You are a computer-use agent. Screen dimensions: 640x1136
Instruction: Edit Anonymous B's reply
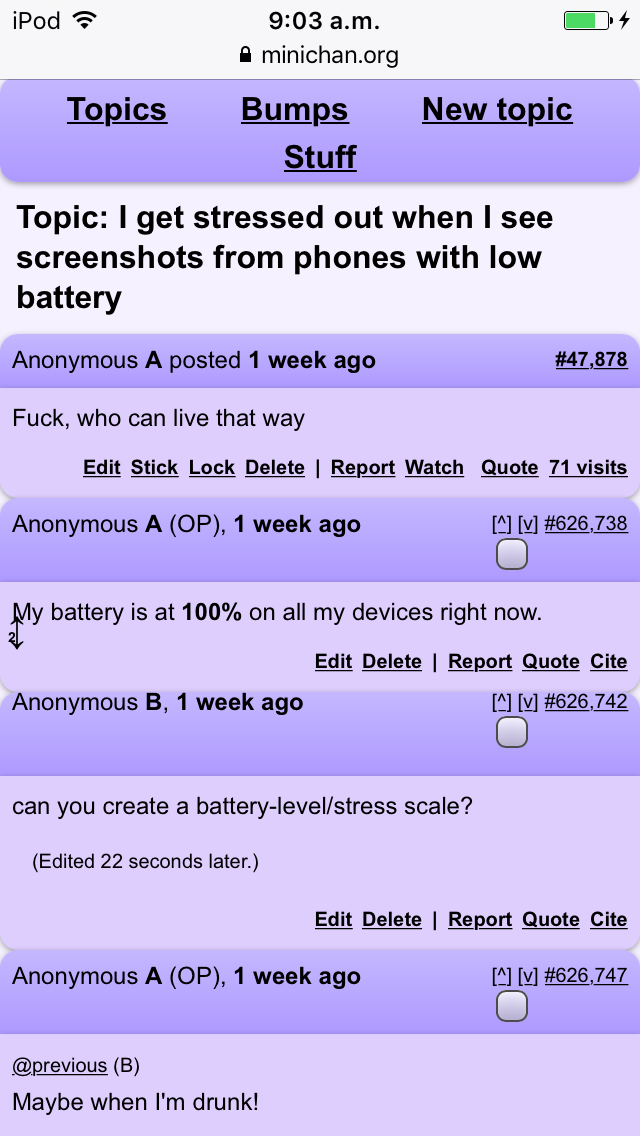tap(333, 919)
